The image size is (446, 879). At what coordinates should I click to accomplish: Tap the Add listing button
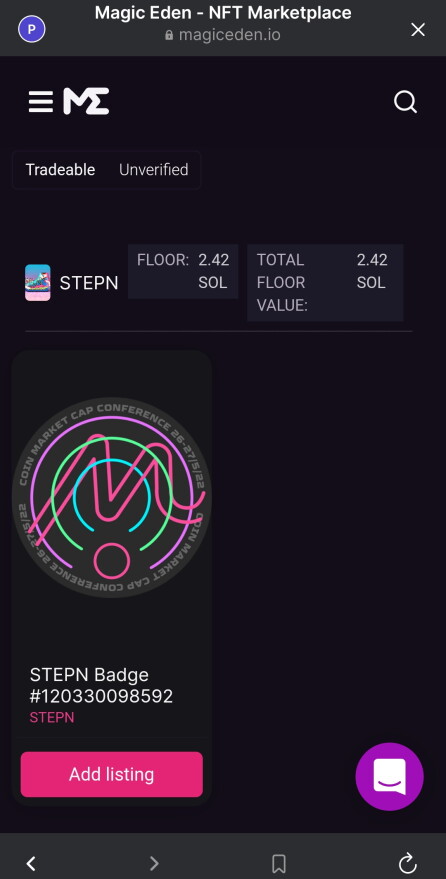click(x=112, y=774)
